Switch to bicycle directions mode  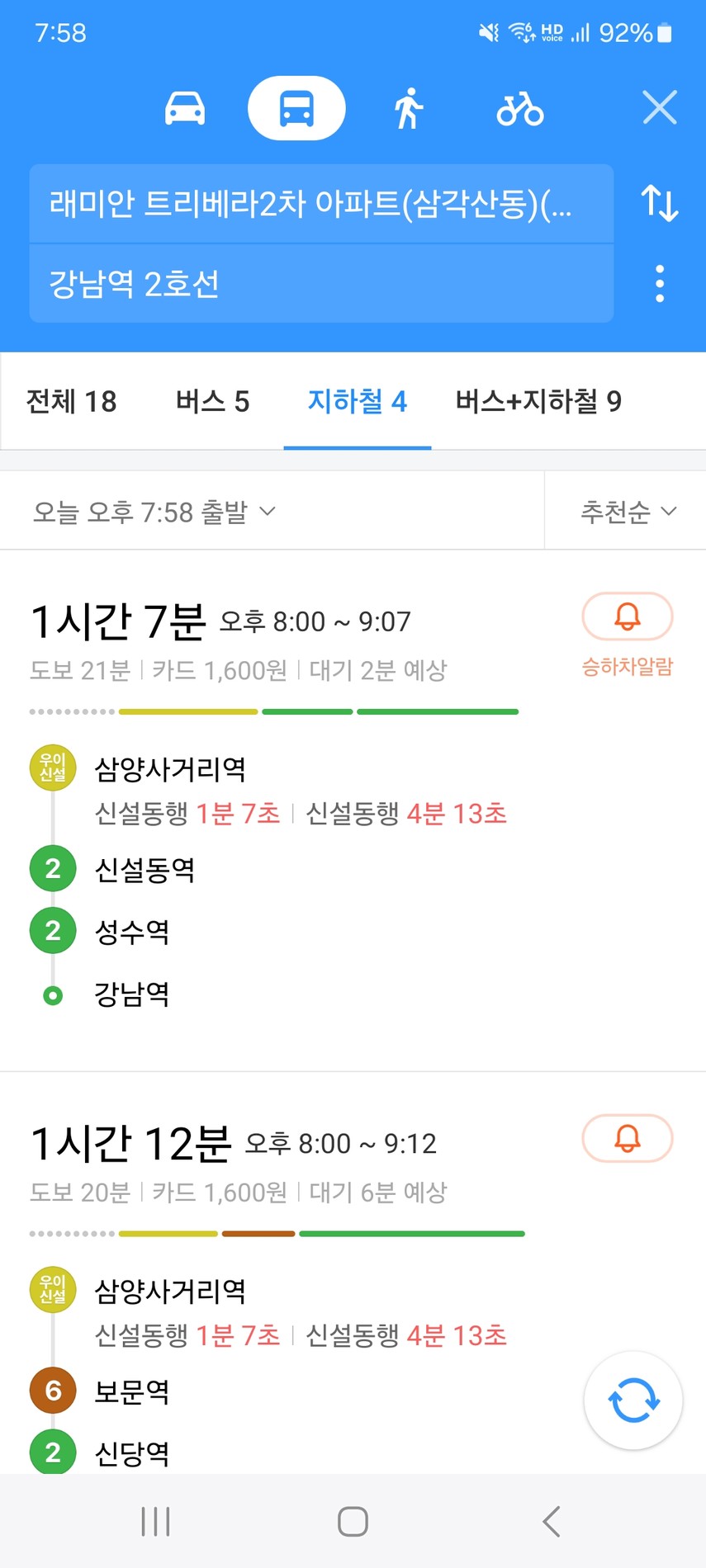pyautogui.click(x=520, y=108)
